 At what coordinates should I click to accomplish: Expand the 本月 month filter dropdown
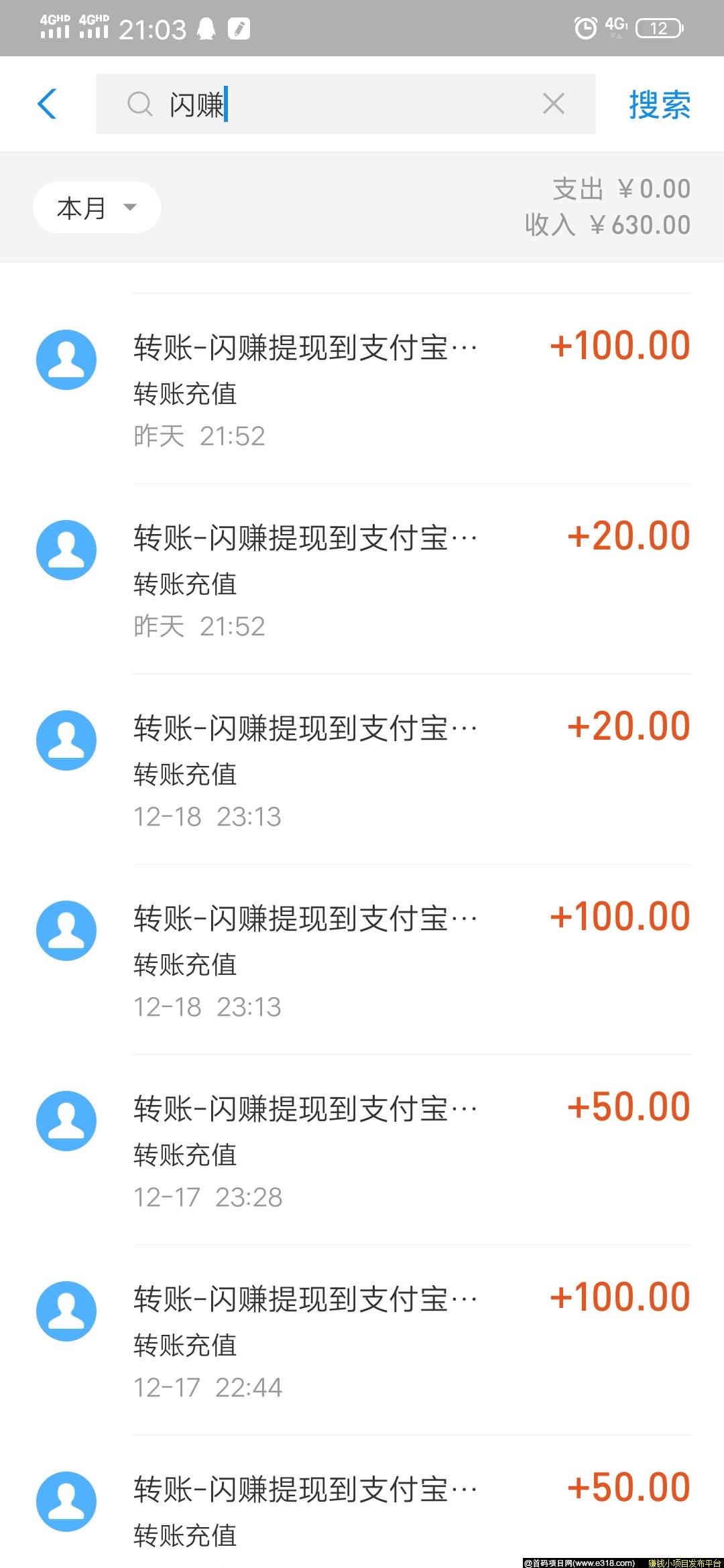pos(97,208)
